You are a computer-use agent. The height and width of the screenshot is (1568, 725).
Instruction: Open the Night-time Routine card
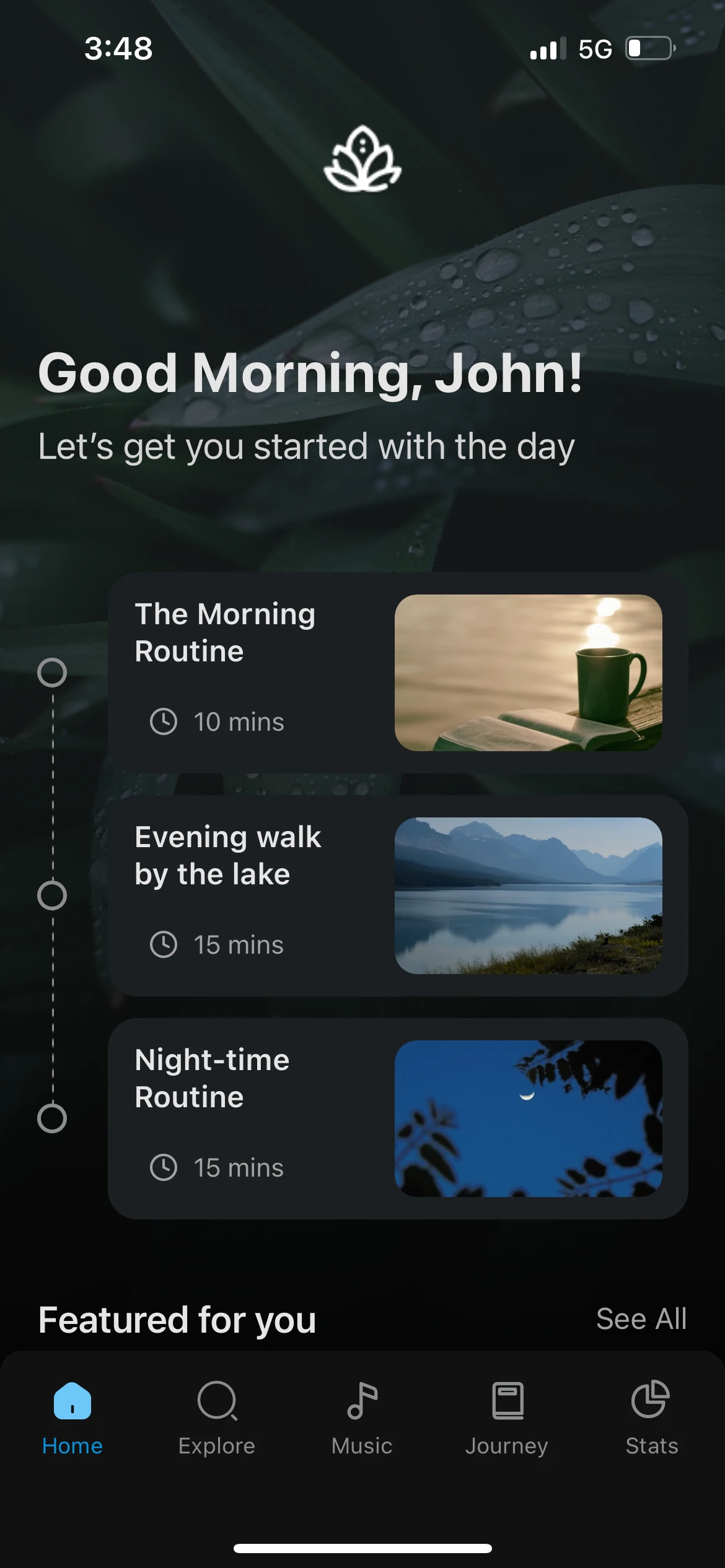tap(397, 1118)
